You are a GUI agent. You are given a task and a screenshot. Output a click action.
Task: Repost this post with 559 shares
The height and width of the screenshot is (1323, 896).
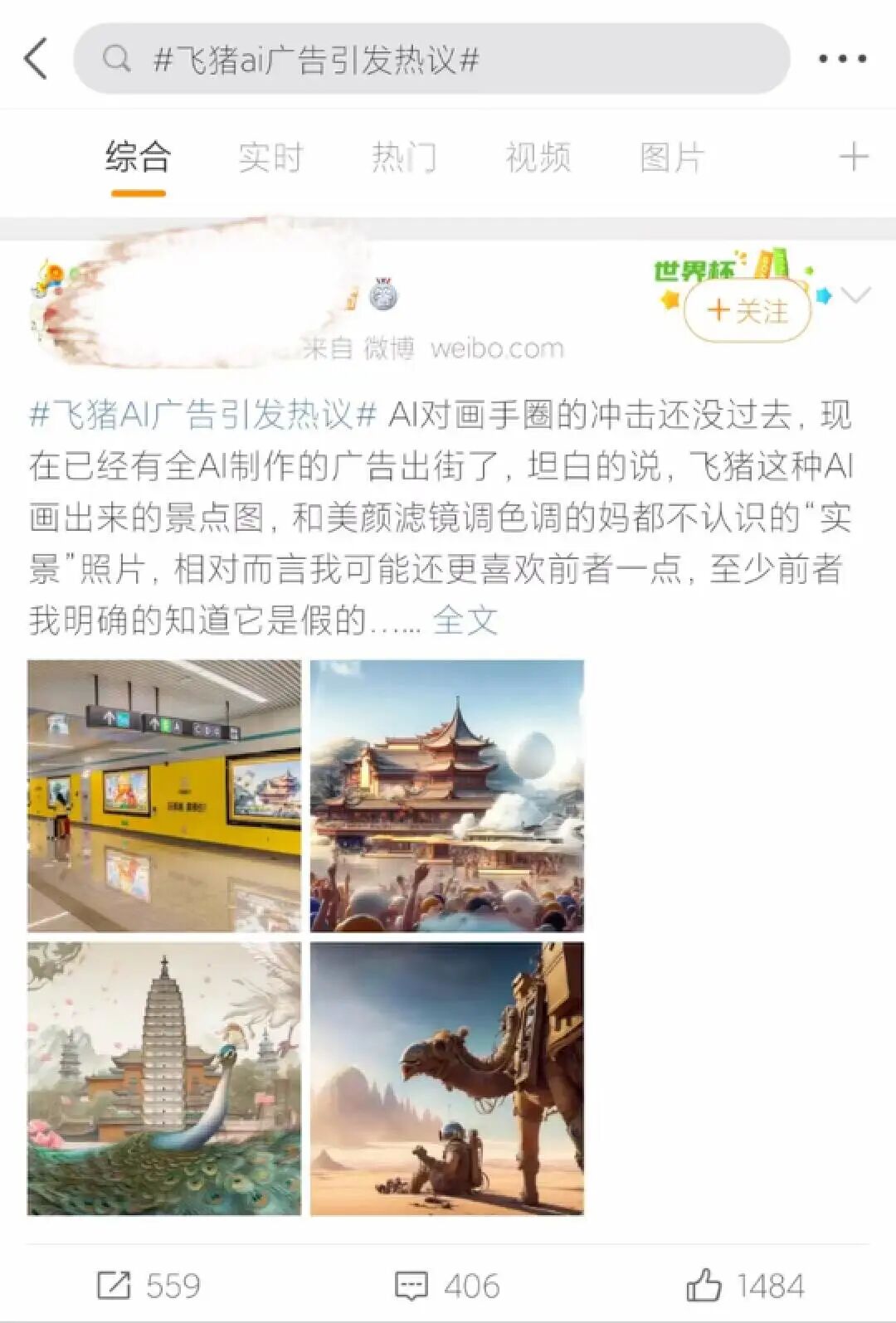point(149,1286)
